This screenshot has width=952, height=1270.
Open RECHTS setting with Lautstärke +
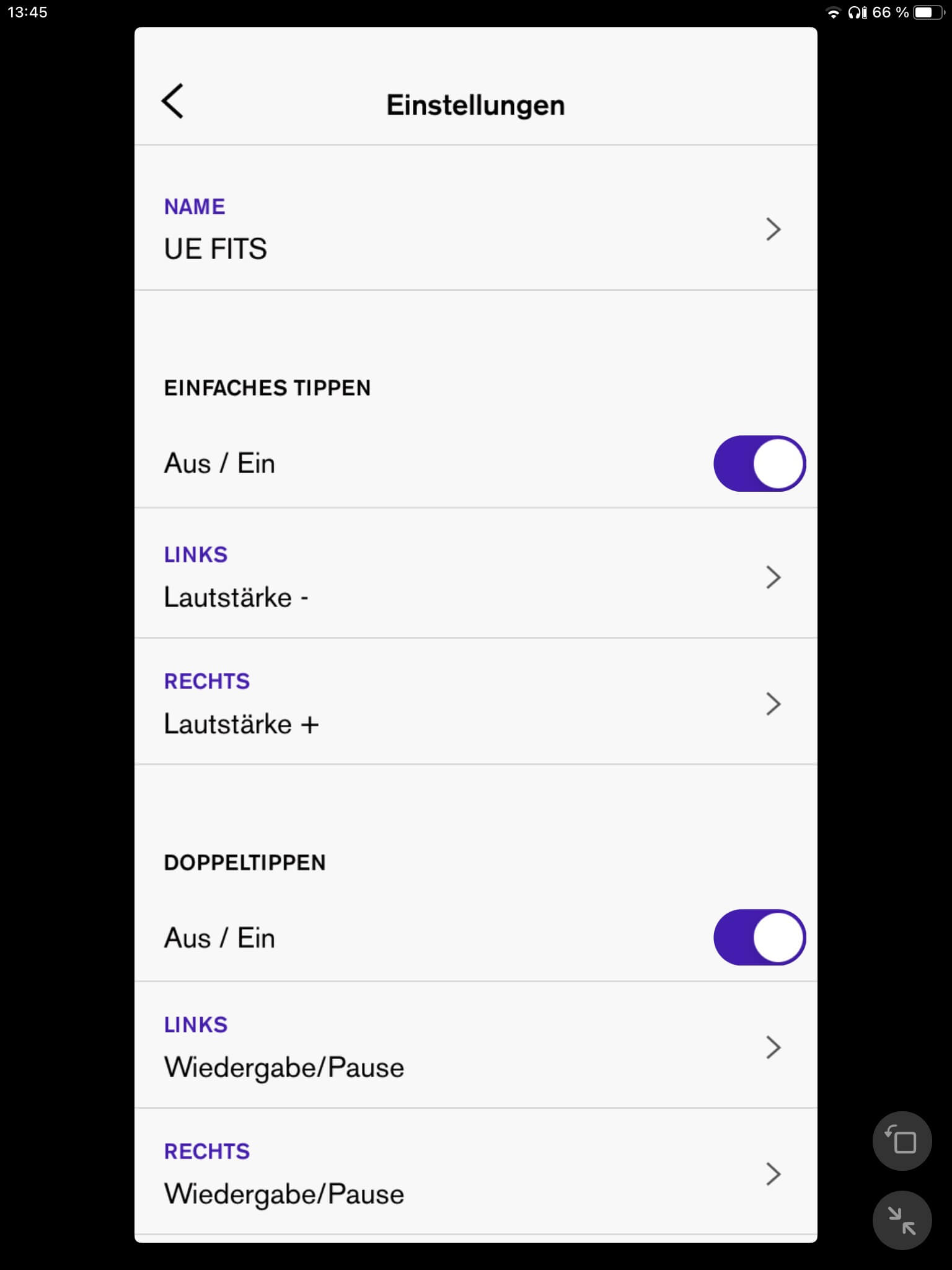click(475, 704)
